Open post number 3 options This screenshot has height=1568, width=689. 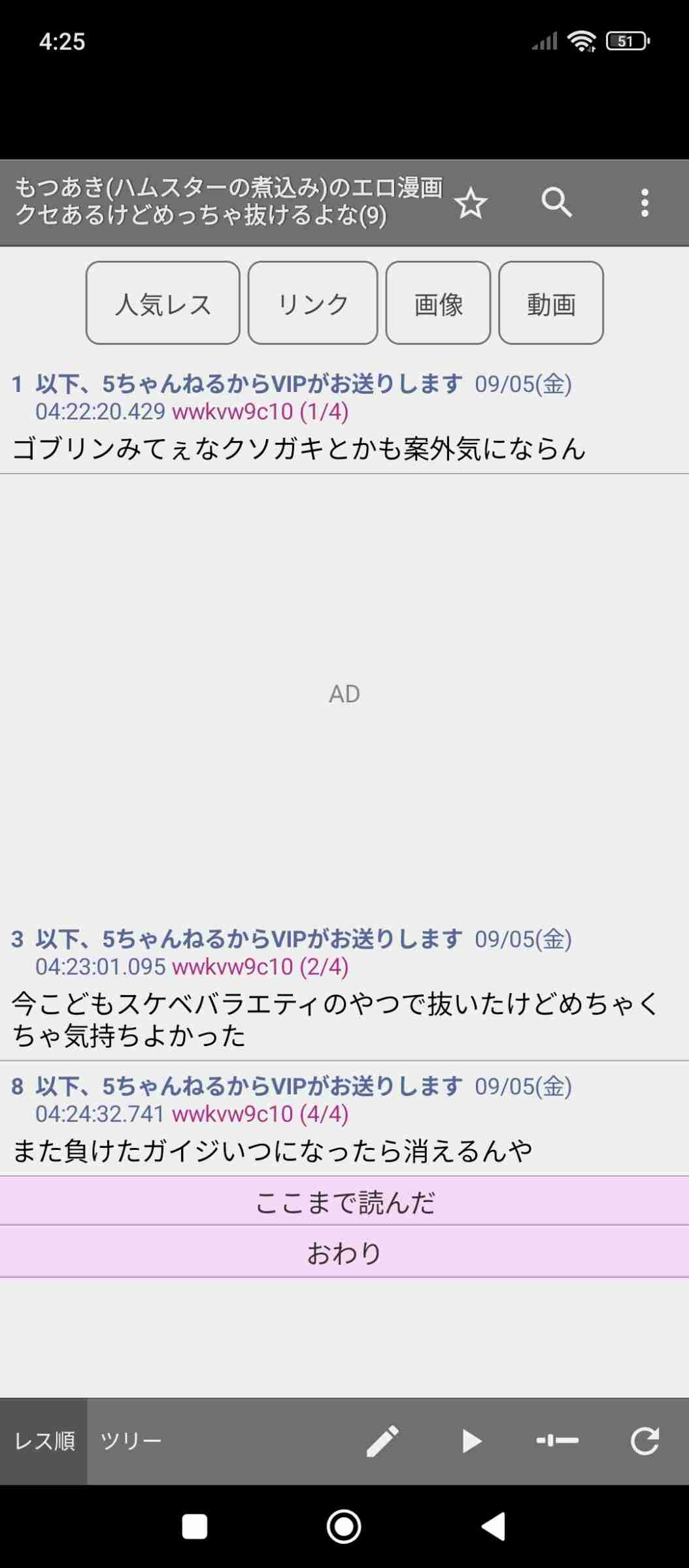(18, 939)
